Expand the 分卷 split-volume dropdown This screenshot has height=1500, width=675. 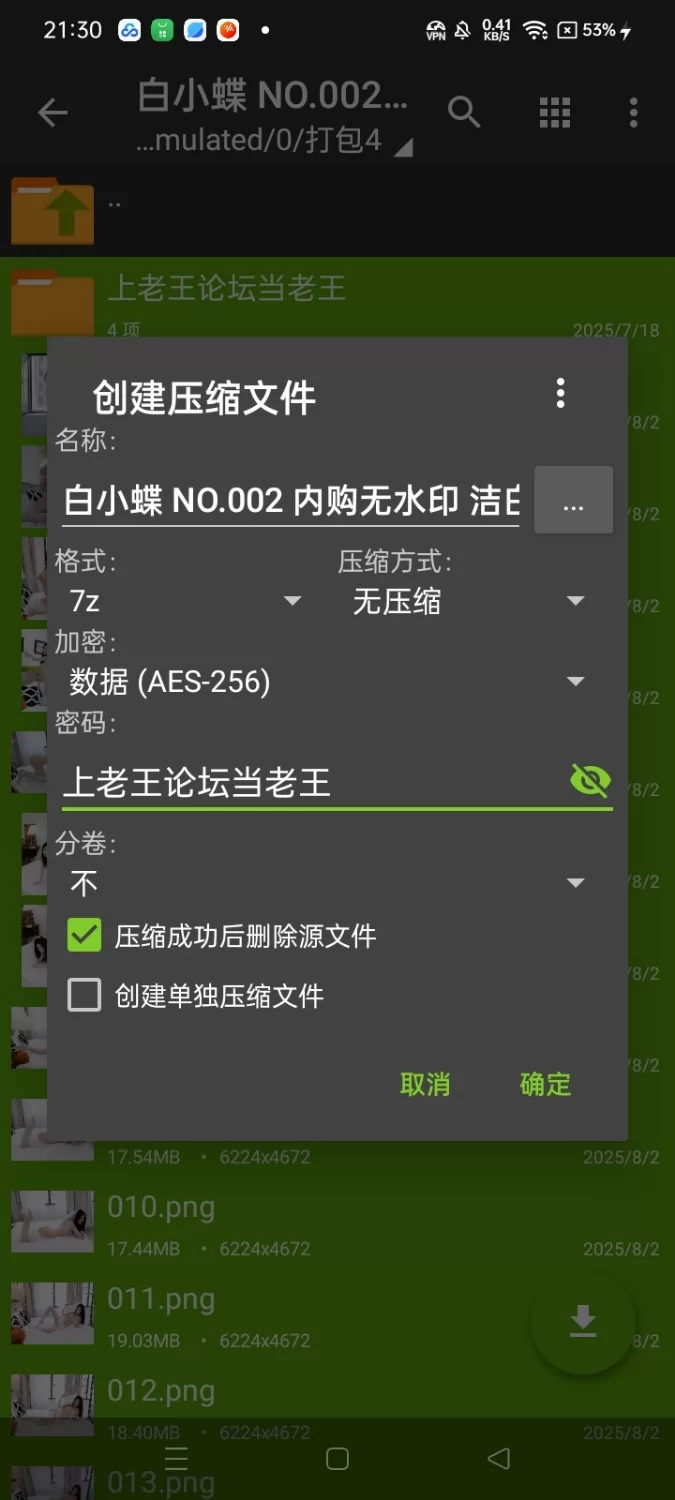point(326,883)
